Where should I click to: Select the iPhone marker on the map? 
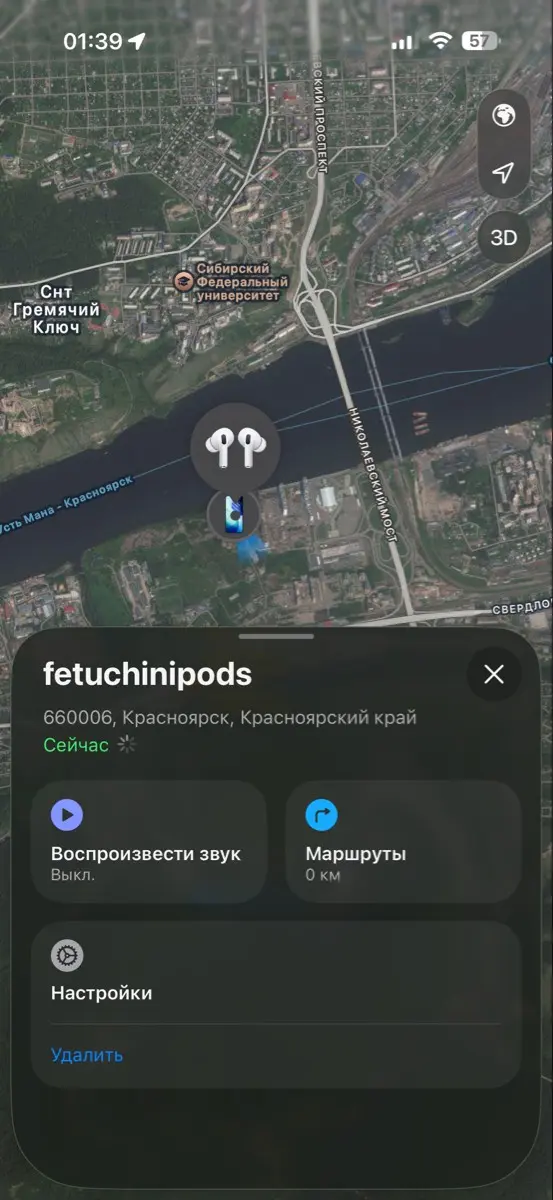(x=233, y=515)
